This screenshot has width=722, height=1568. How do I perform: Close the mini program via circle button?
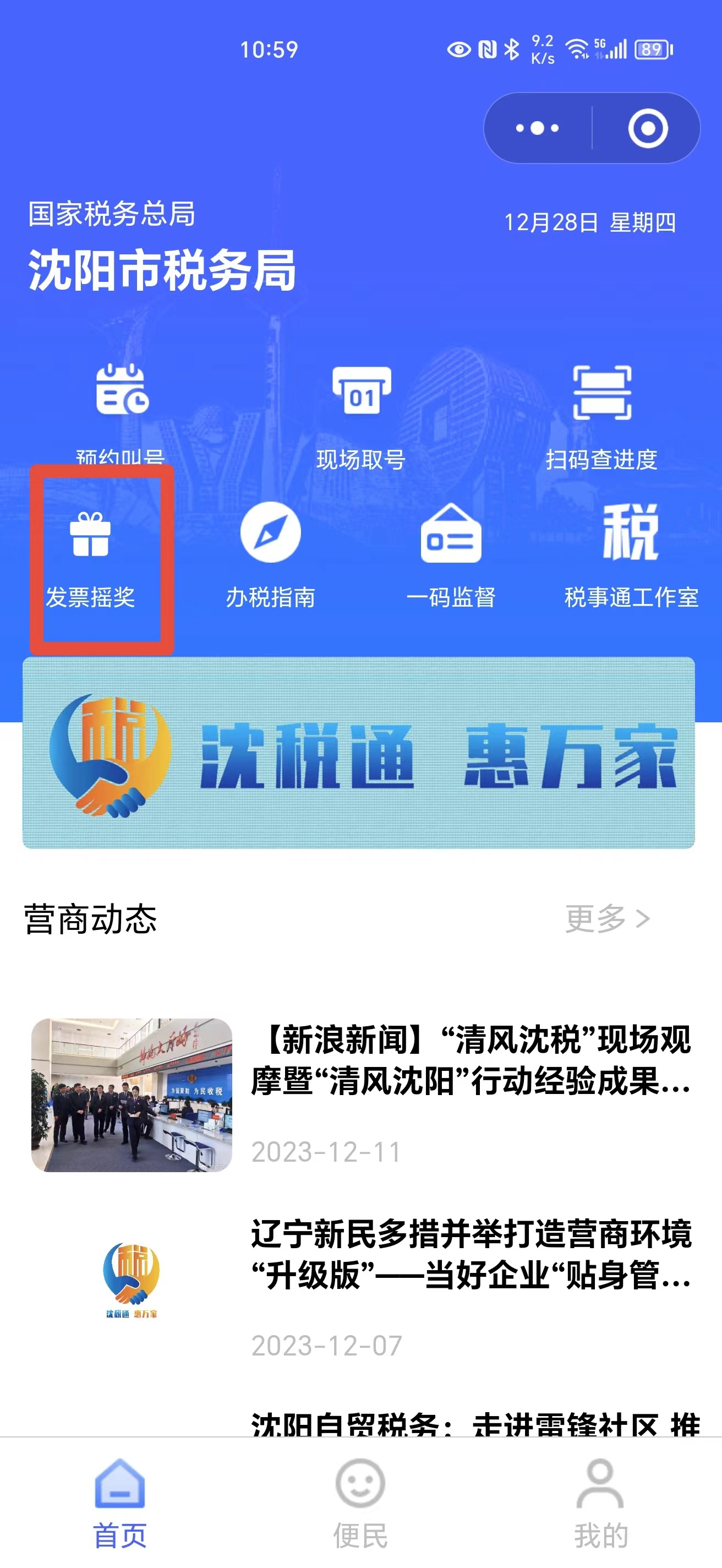click(648, 128)
